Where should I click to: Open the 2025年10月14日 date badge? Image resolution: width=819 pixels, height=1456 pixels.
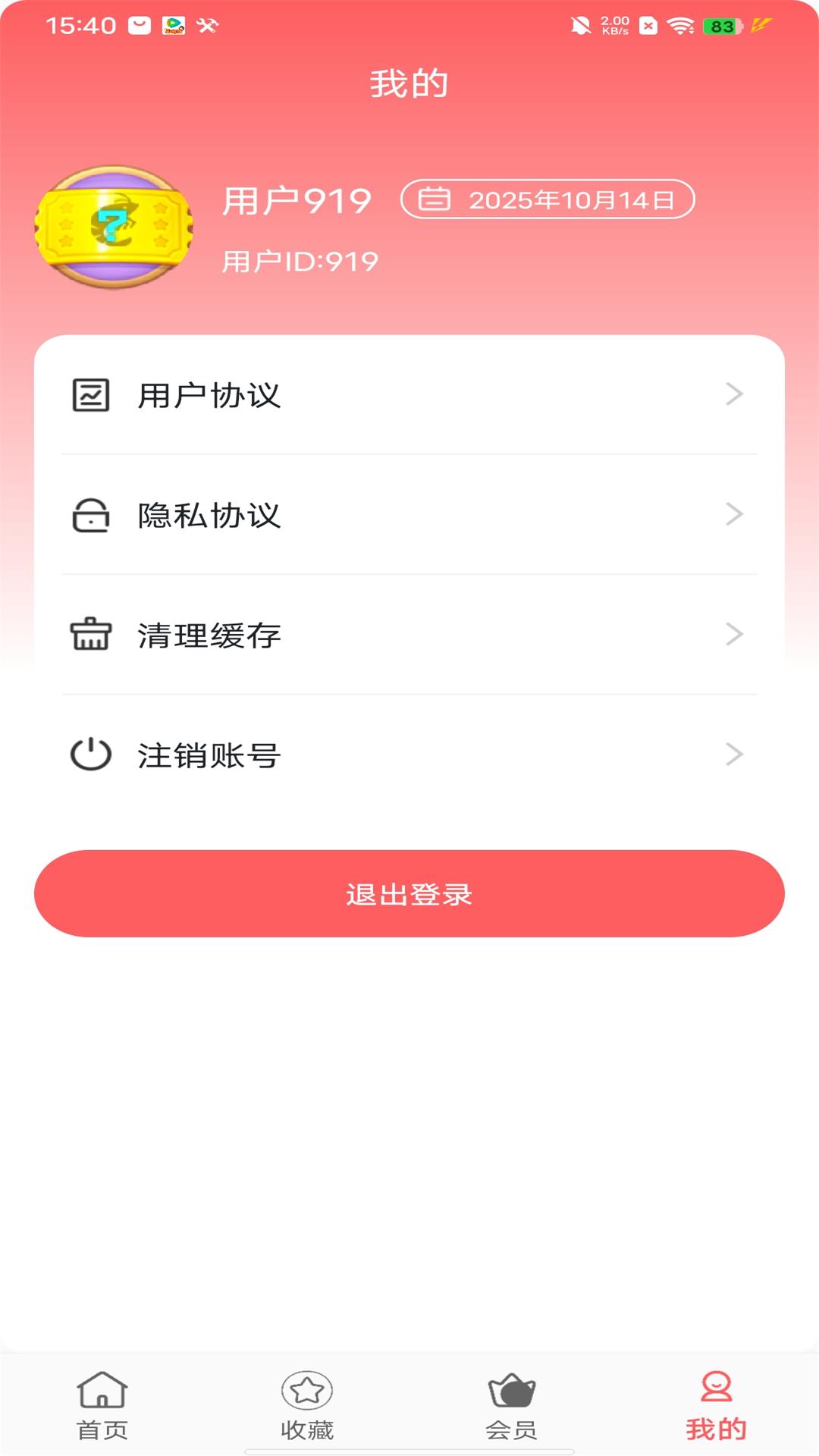548,200
